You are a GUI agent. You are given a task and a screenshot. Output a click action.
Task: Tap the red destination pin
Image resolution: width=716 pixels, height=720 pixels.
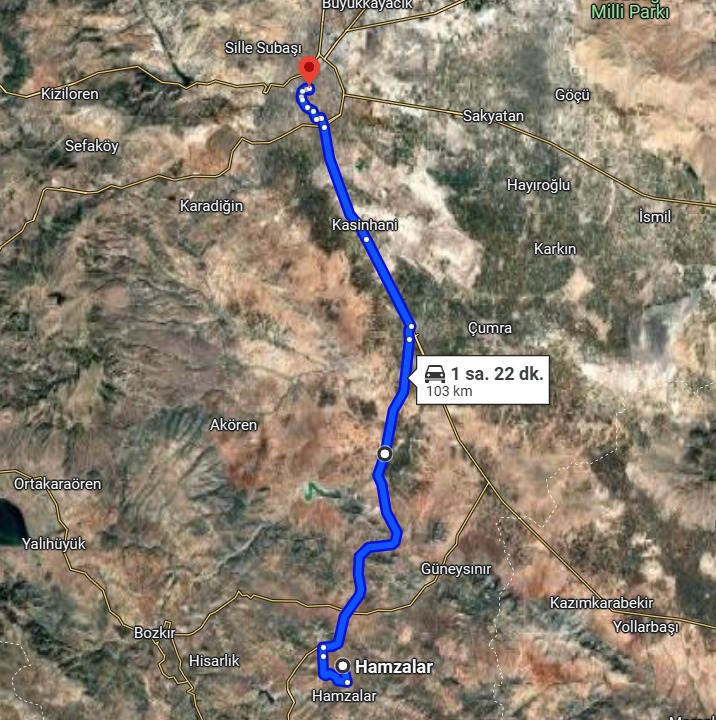tap(309, 70)
